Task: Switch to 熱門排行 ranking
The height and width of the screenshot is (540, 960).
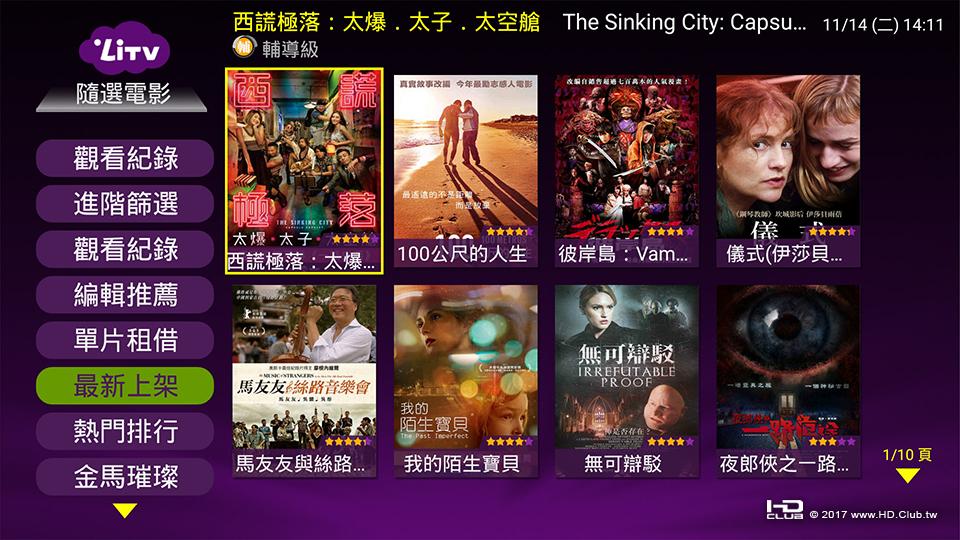Action: pyautogui.click(x=125, y=431)
